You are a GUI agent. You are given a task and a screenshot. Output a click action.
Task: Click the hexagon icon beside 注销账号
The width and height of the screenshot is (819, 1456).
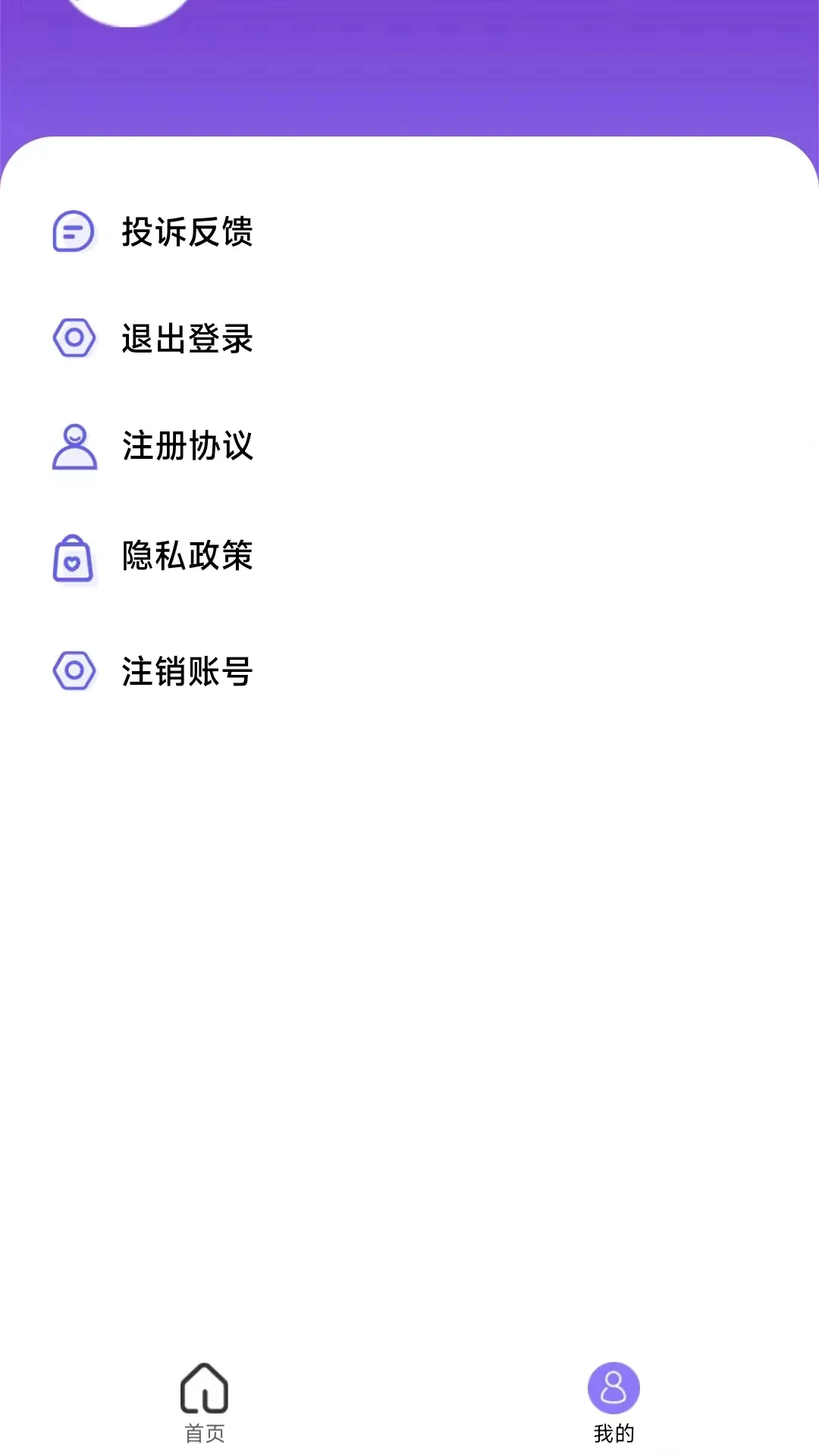point(73,670)
